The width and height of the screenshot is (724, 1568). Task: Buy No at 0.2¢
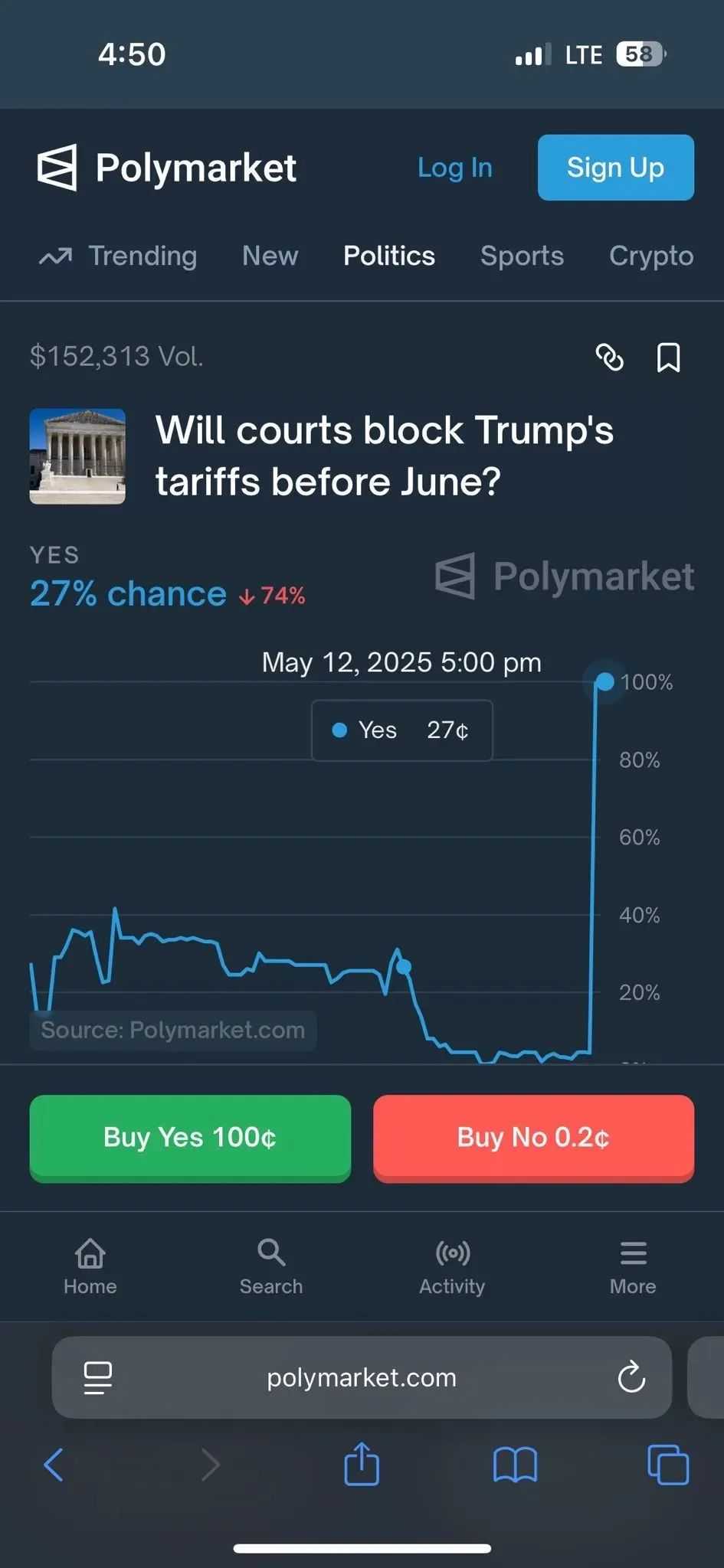533,1138
